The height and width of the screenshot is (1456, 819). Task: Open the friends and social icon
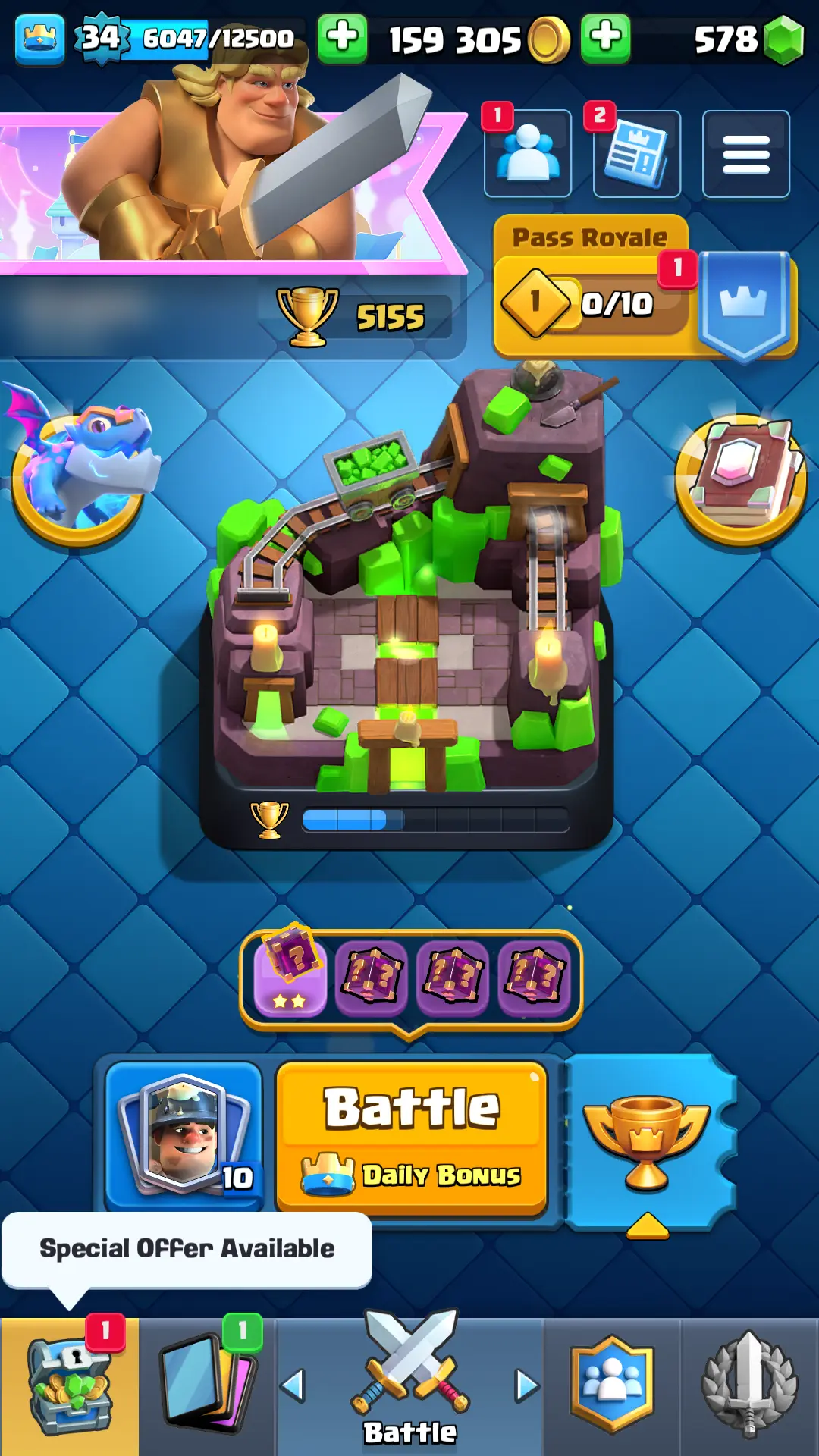[x=528, y=154]
